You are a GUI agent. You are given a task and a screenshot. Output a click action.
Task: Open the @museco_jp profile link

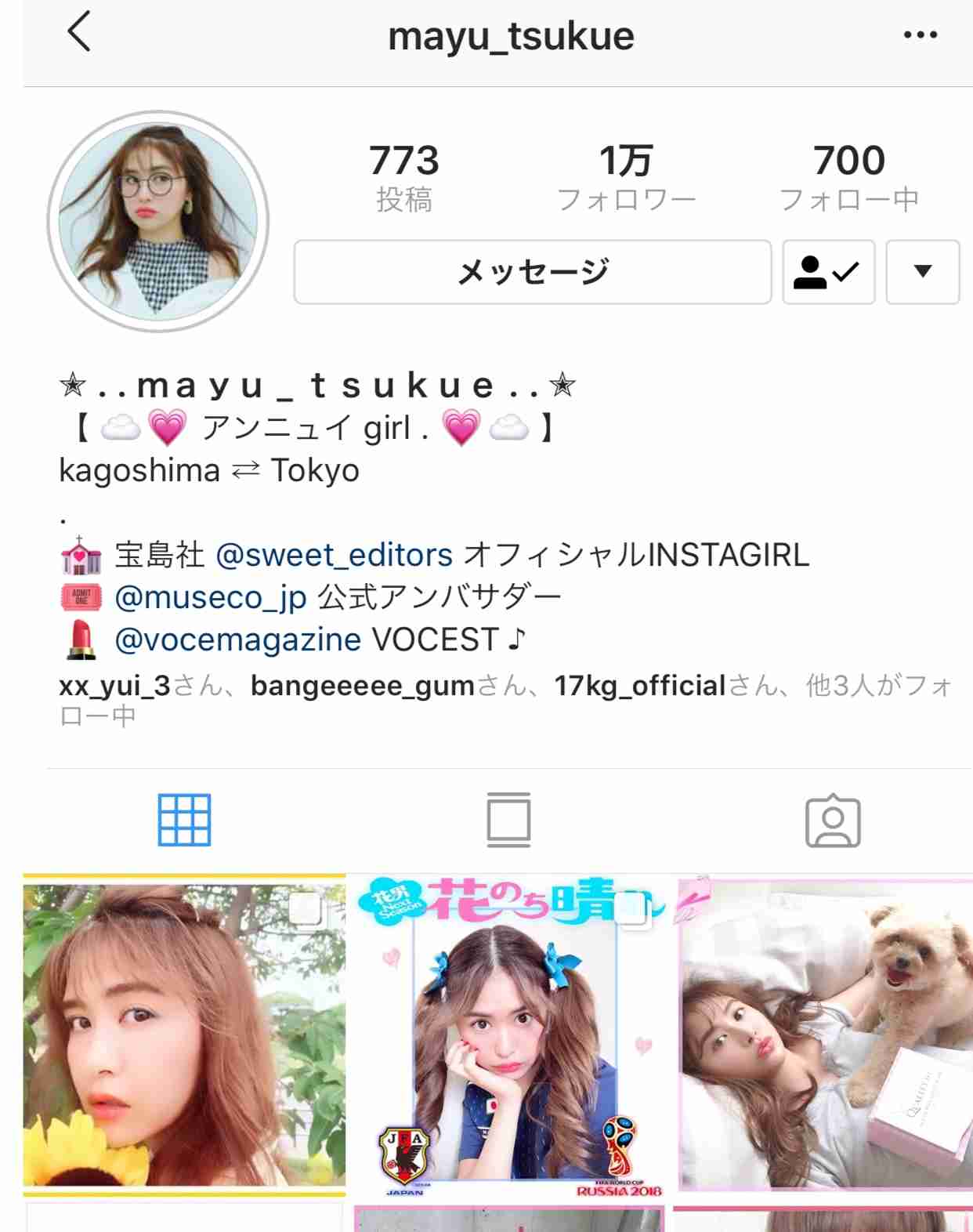click(210, 597)
